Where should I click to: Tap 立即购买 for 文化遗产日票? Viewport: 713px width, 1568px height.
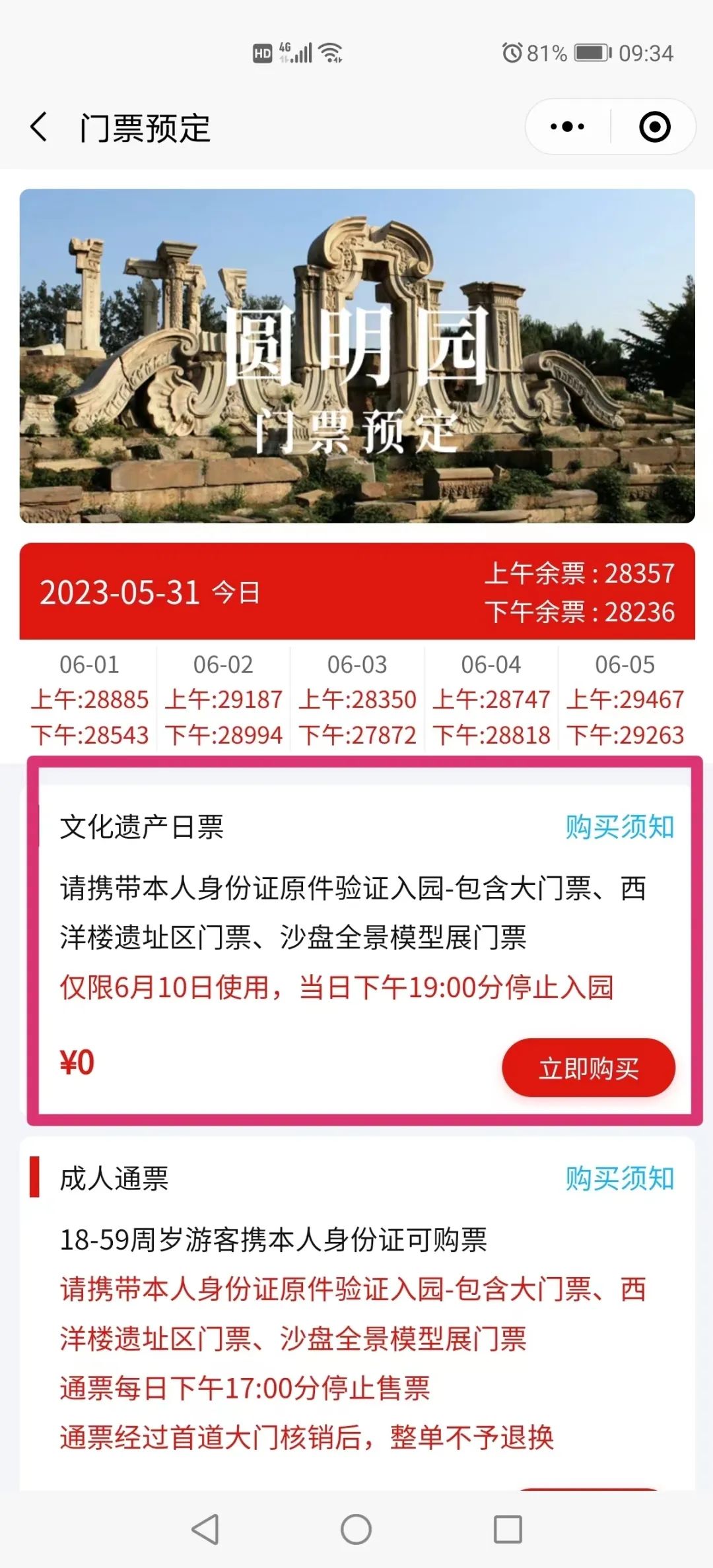point(588,1068)
